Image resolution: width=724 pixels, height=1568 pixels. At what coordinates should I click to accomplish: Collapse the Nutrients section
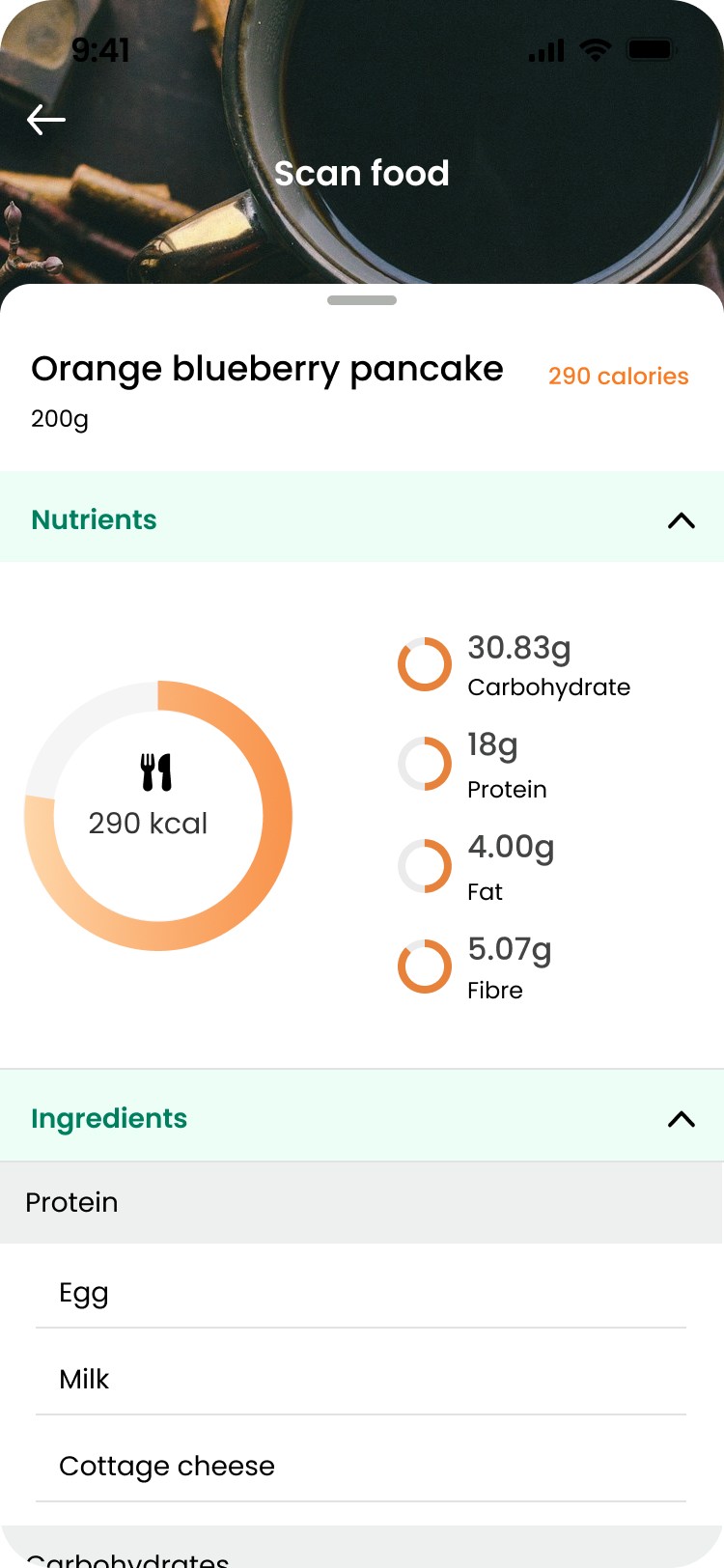(x=681, y=520)
